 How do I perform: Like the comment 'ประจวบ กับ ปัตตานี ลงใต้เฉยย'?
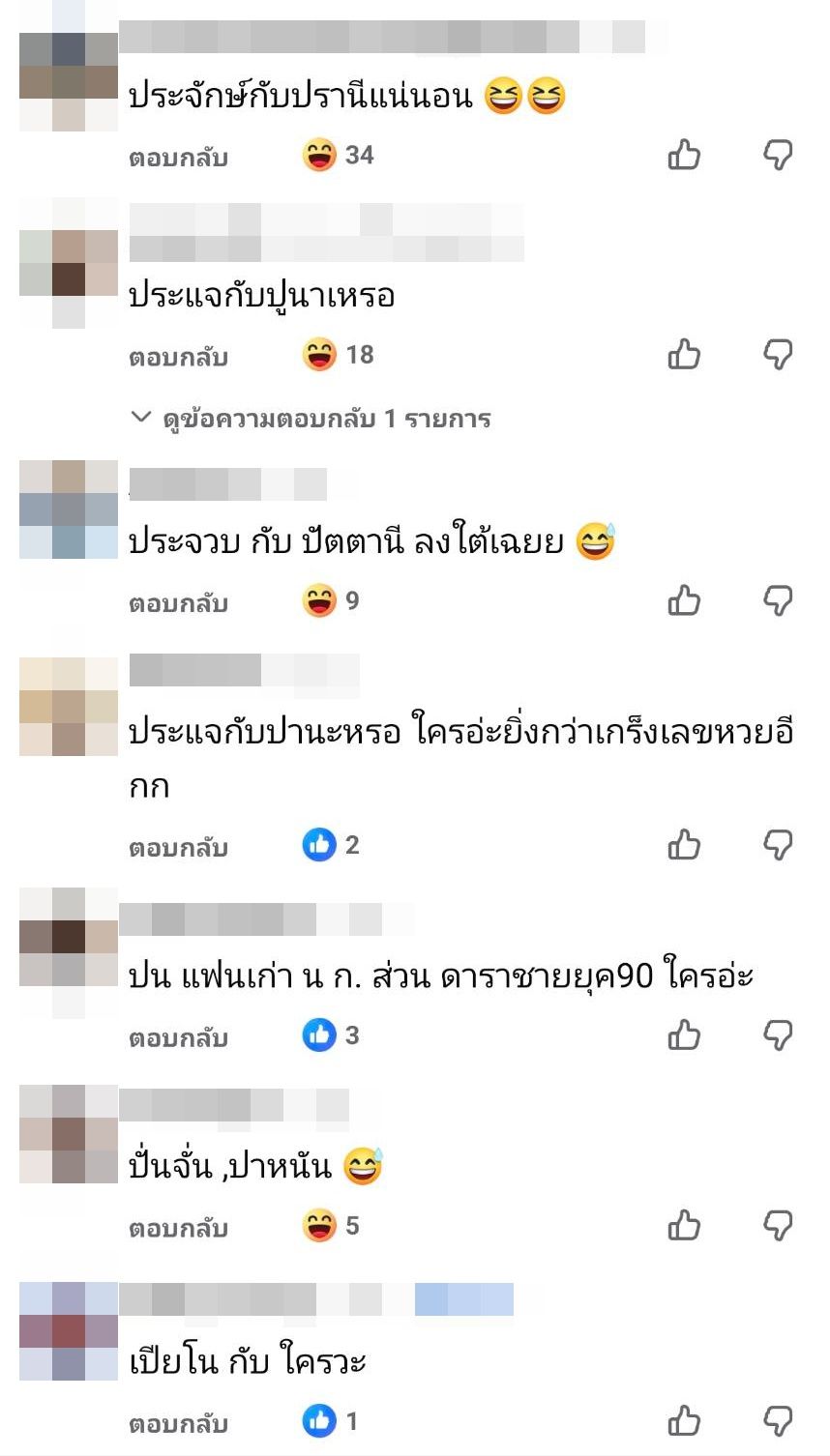click(684, 601)
